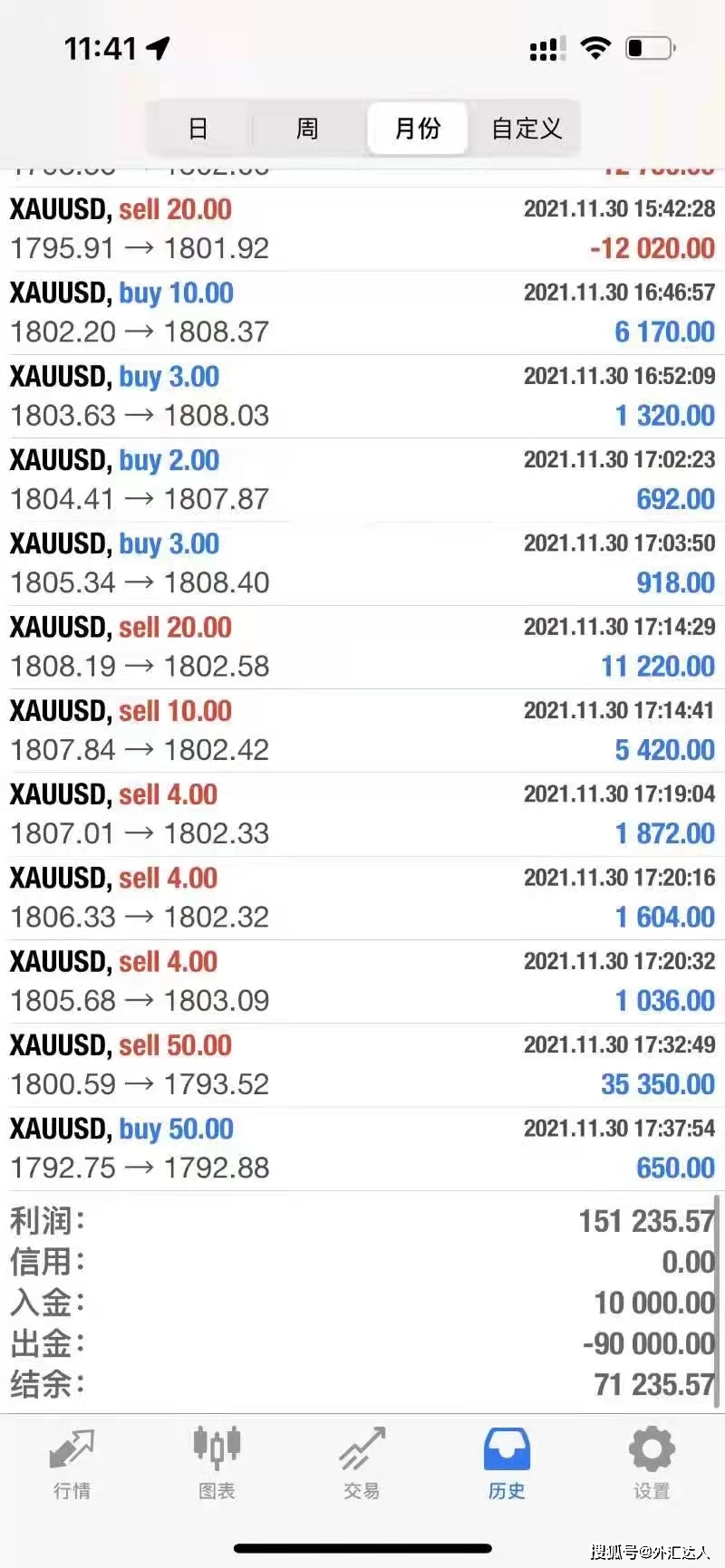Open the sell 50.00 trade with 35 350.00 profit
725x1568 pixels.
tap(362, 1064)
